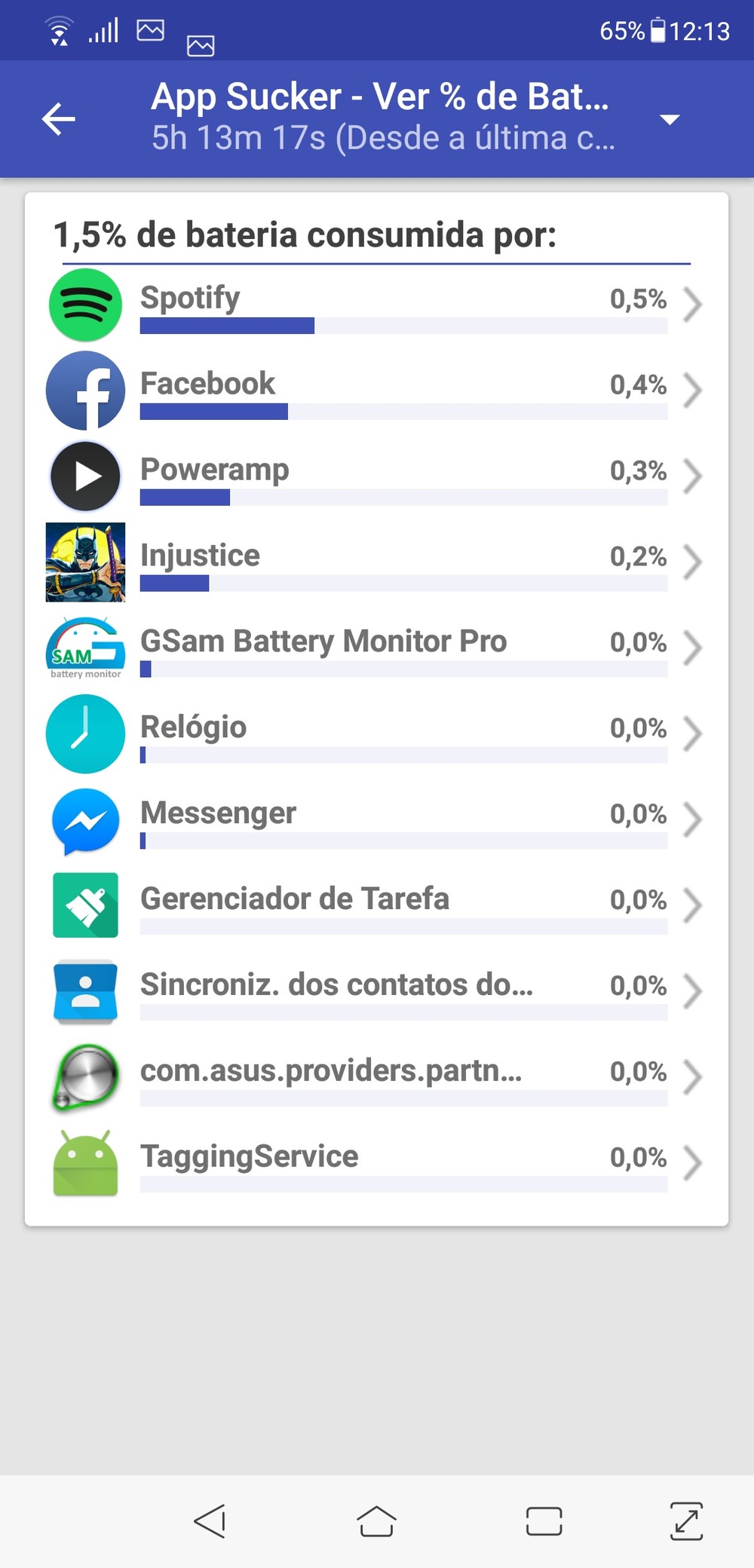Show Injustice battery usage details

pyautogui.click(x=377, y=562)
